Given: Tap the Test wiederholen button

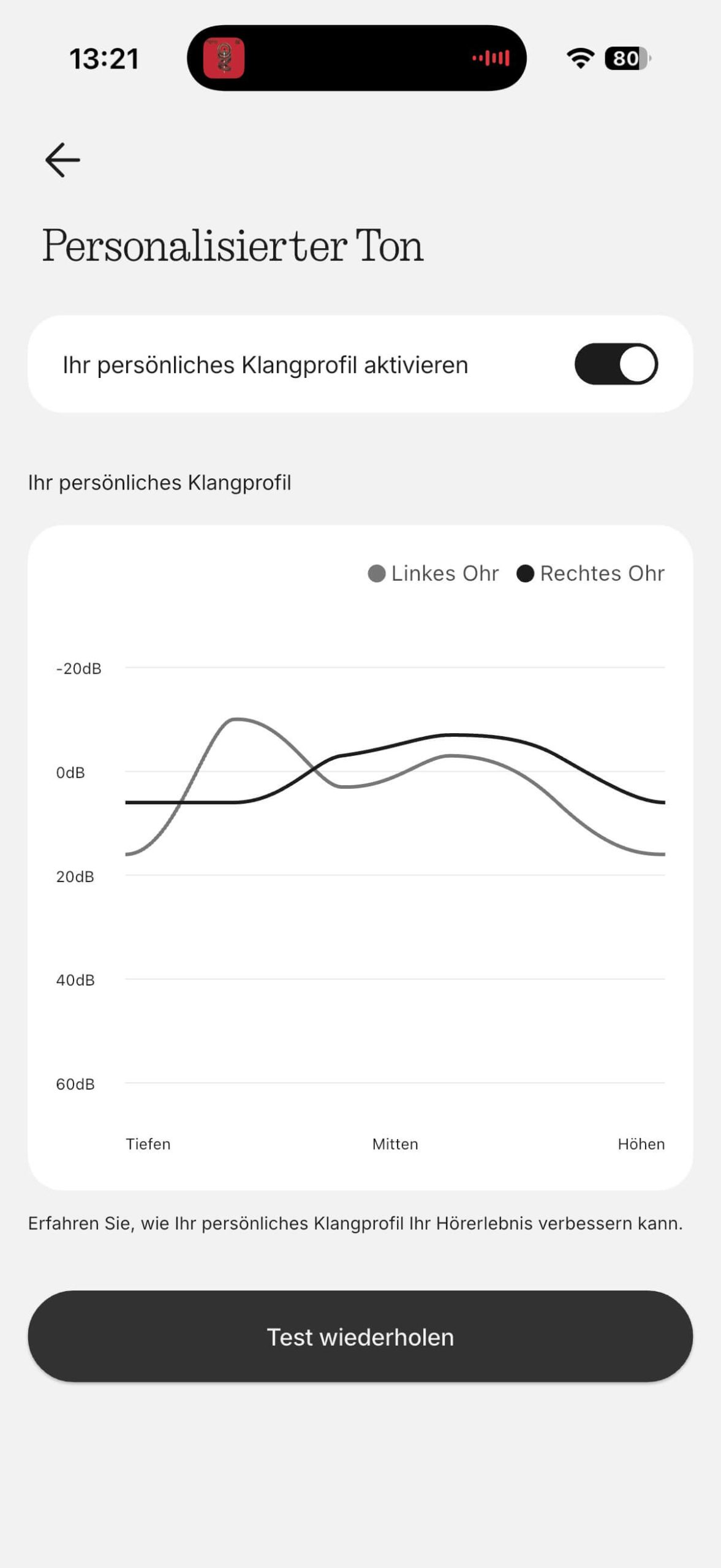Looking at the screenshot, I should tap(360, 1336).
